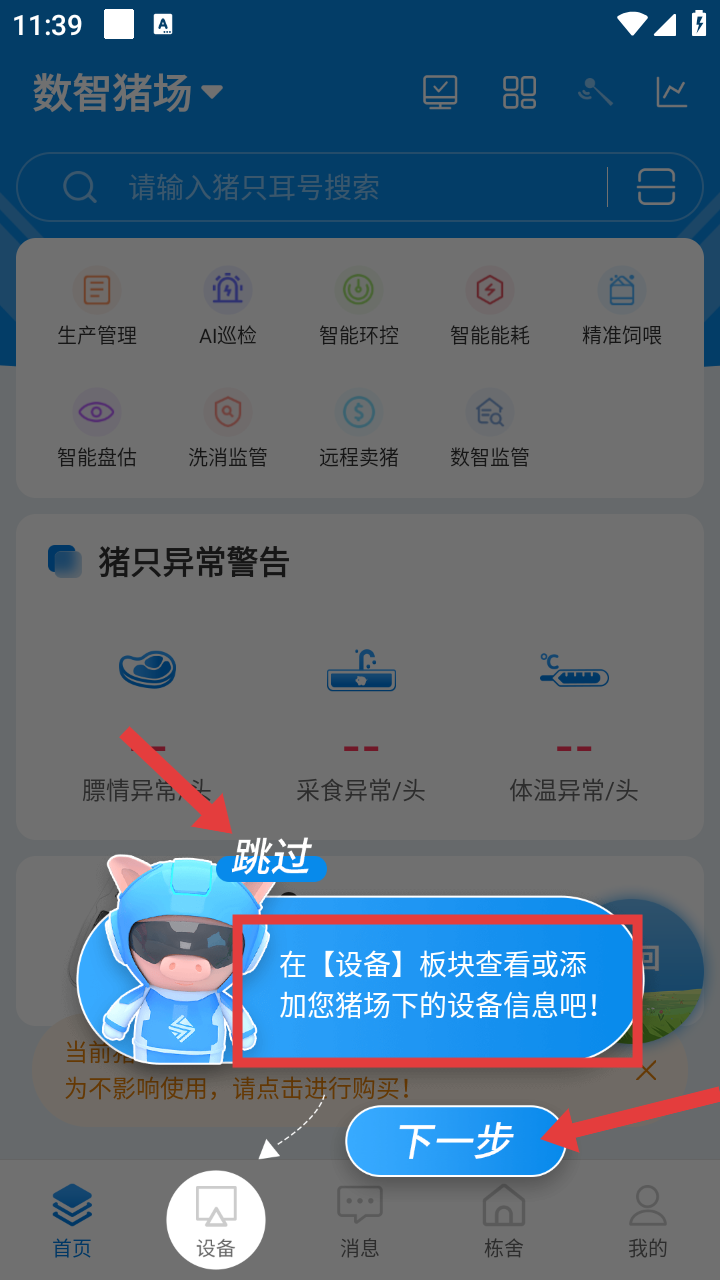Select the 首页 tab
720x1280 pixels.
pos(72,1220)
